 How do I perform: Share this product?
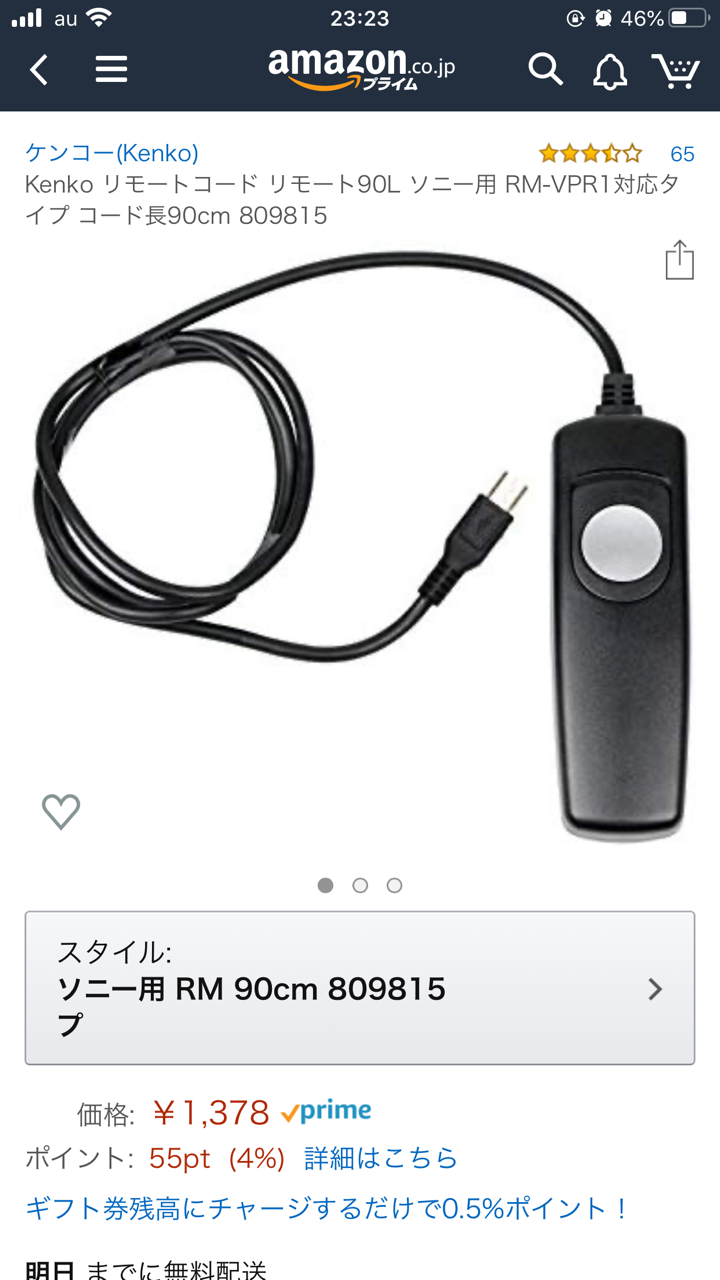click(x=680, y=259)
